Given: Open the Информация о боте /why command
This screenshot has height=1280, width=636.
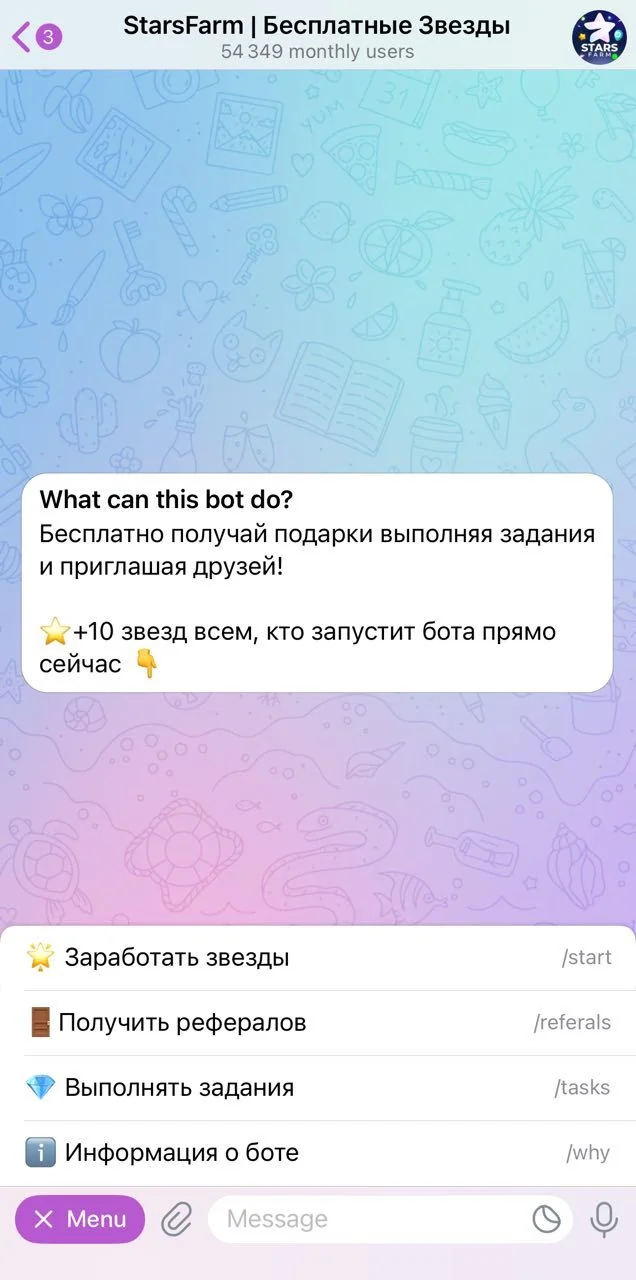Looking at the screenshot, I should [x=318, y=1153].
